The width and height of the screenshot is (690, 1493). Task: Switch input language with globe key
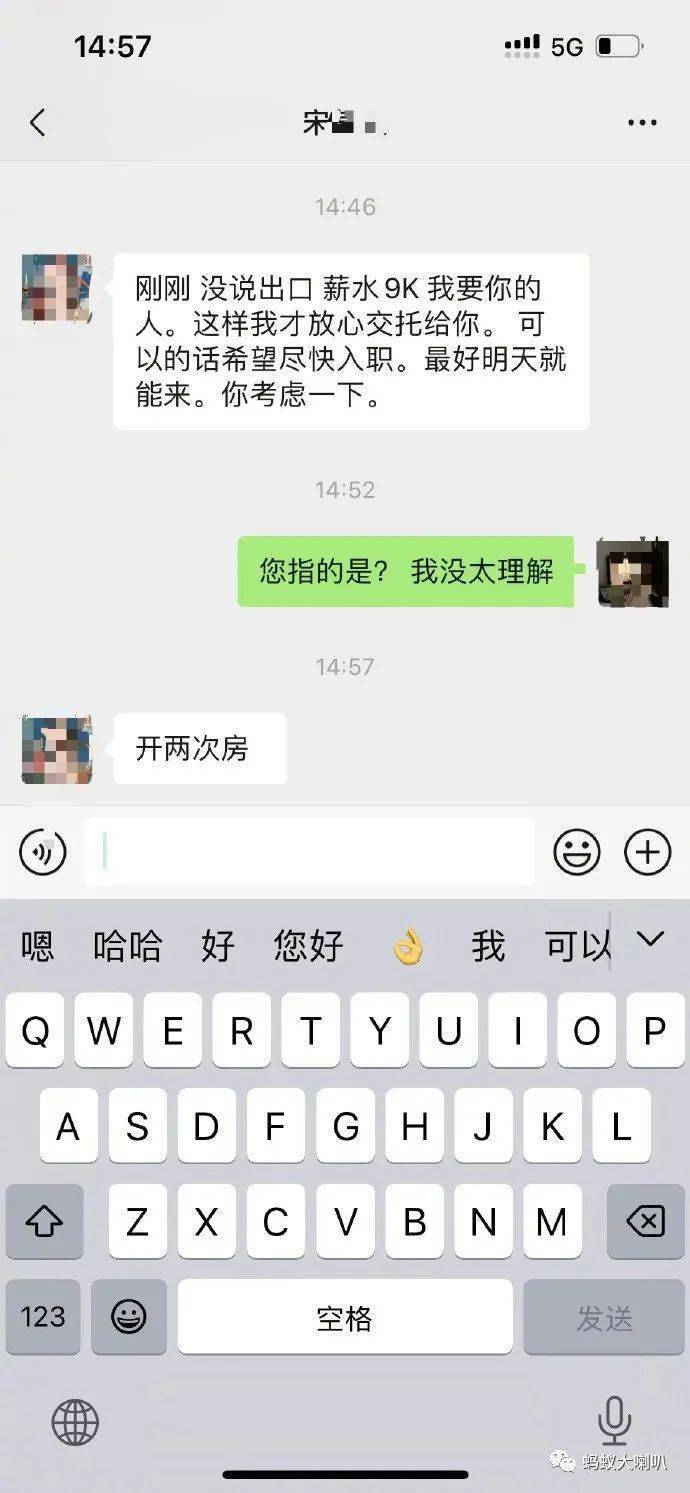75,1421
